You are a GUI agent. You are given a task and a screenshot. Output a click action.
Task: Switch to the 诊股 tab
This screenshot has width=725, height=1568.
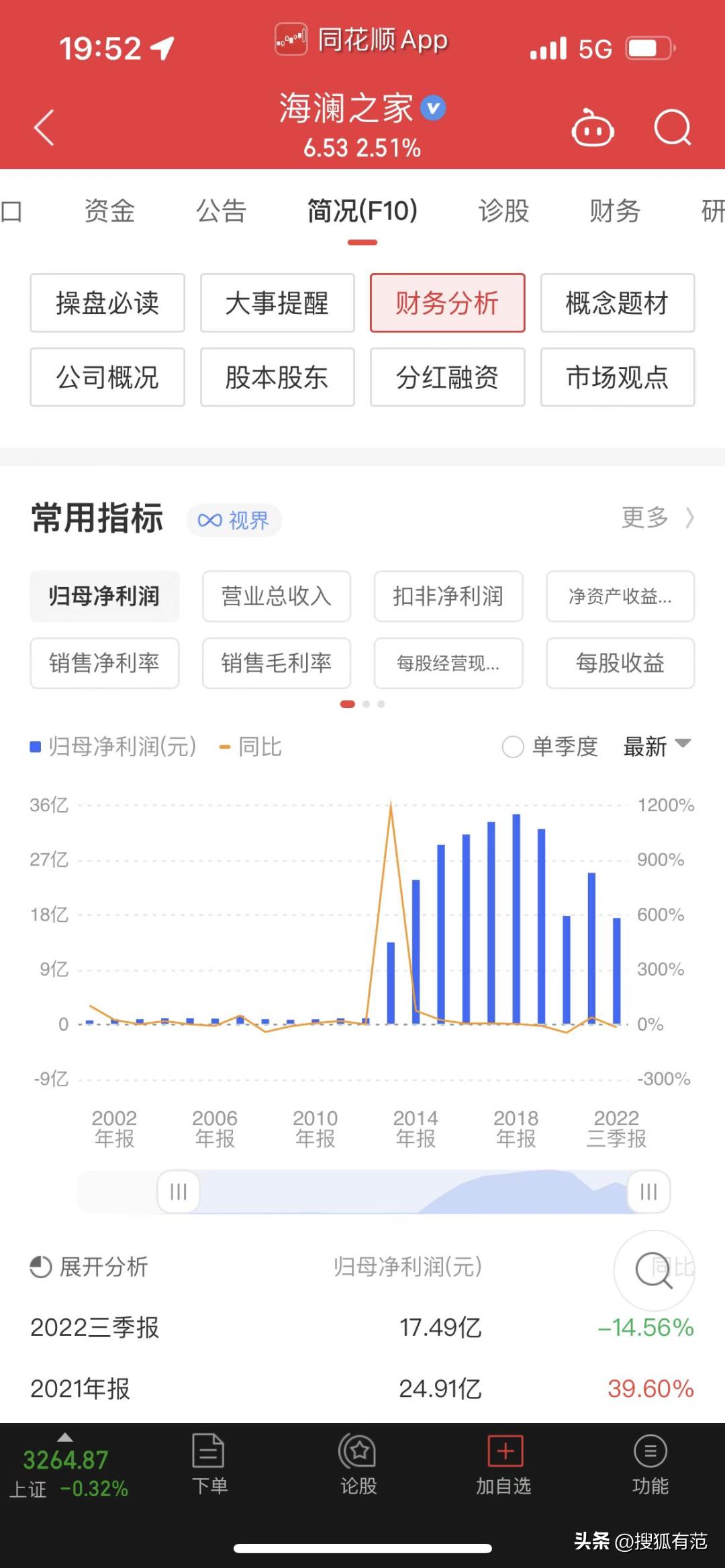(502, 210)
